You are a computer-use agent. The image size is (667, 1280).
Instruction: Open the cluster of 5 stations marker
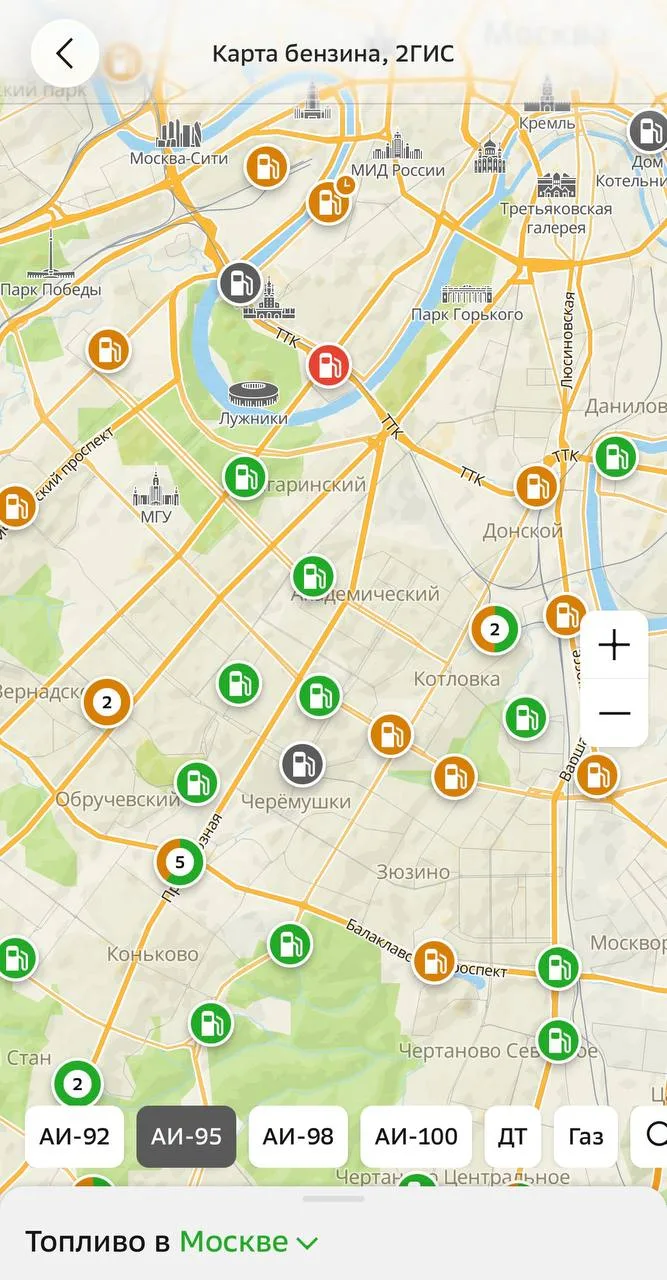pos(180,861)
